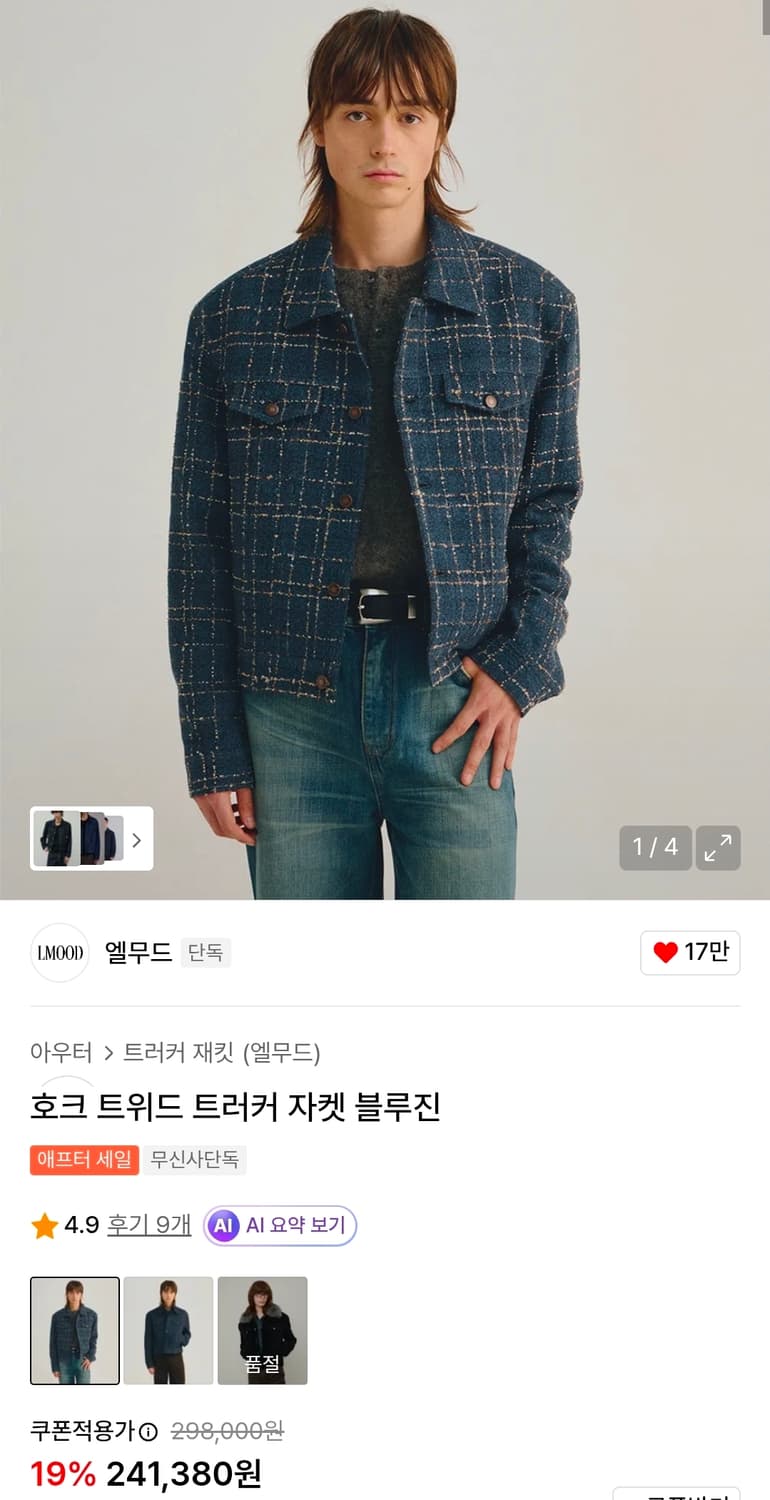Click the red heart showing 17만 likes
The width and height of the screenshot is (770, 1500).
(x=690, y=953)
